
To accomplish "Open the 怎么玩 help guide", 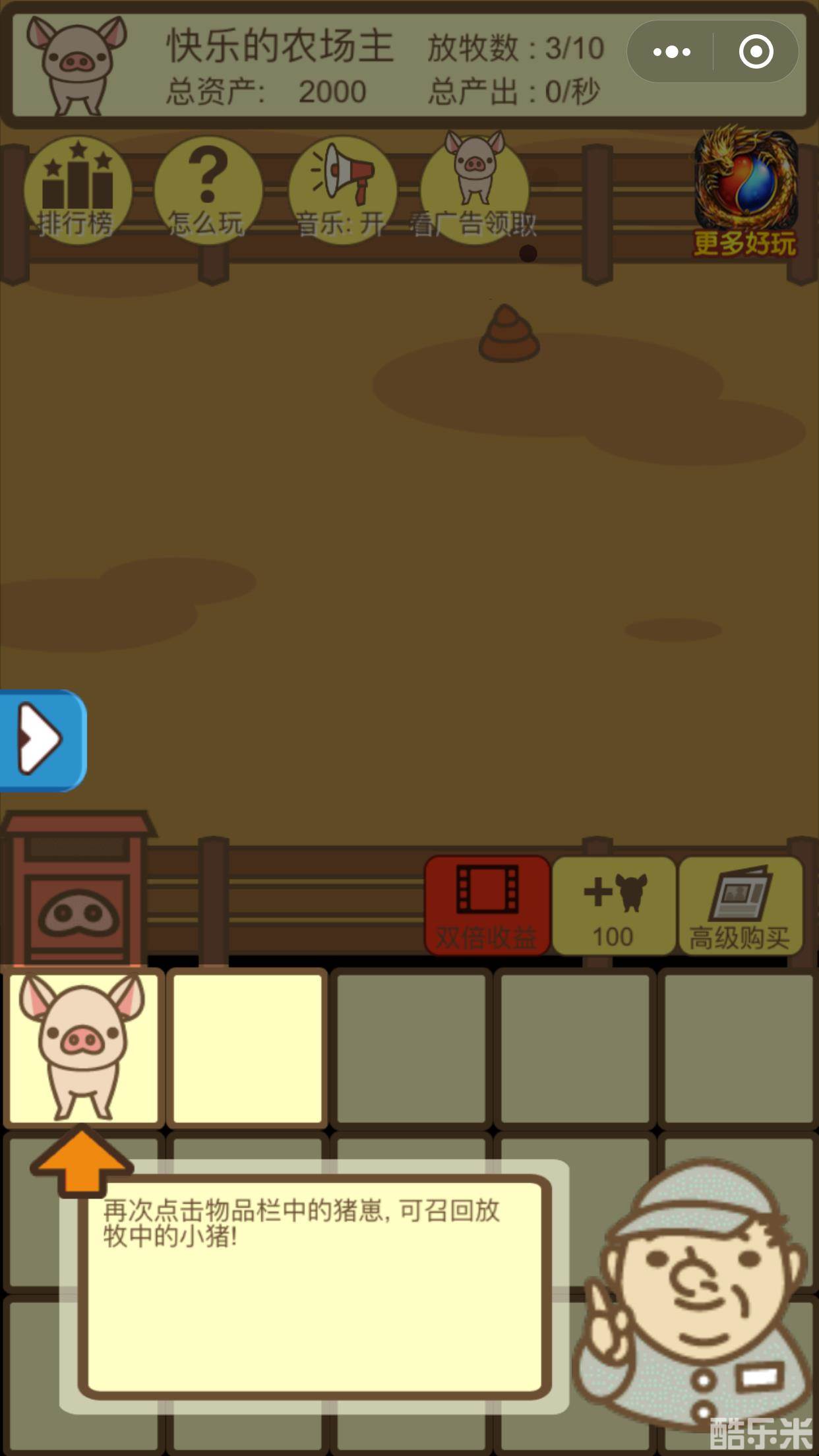I will pyautogui.click(x=207, y=191).
